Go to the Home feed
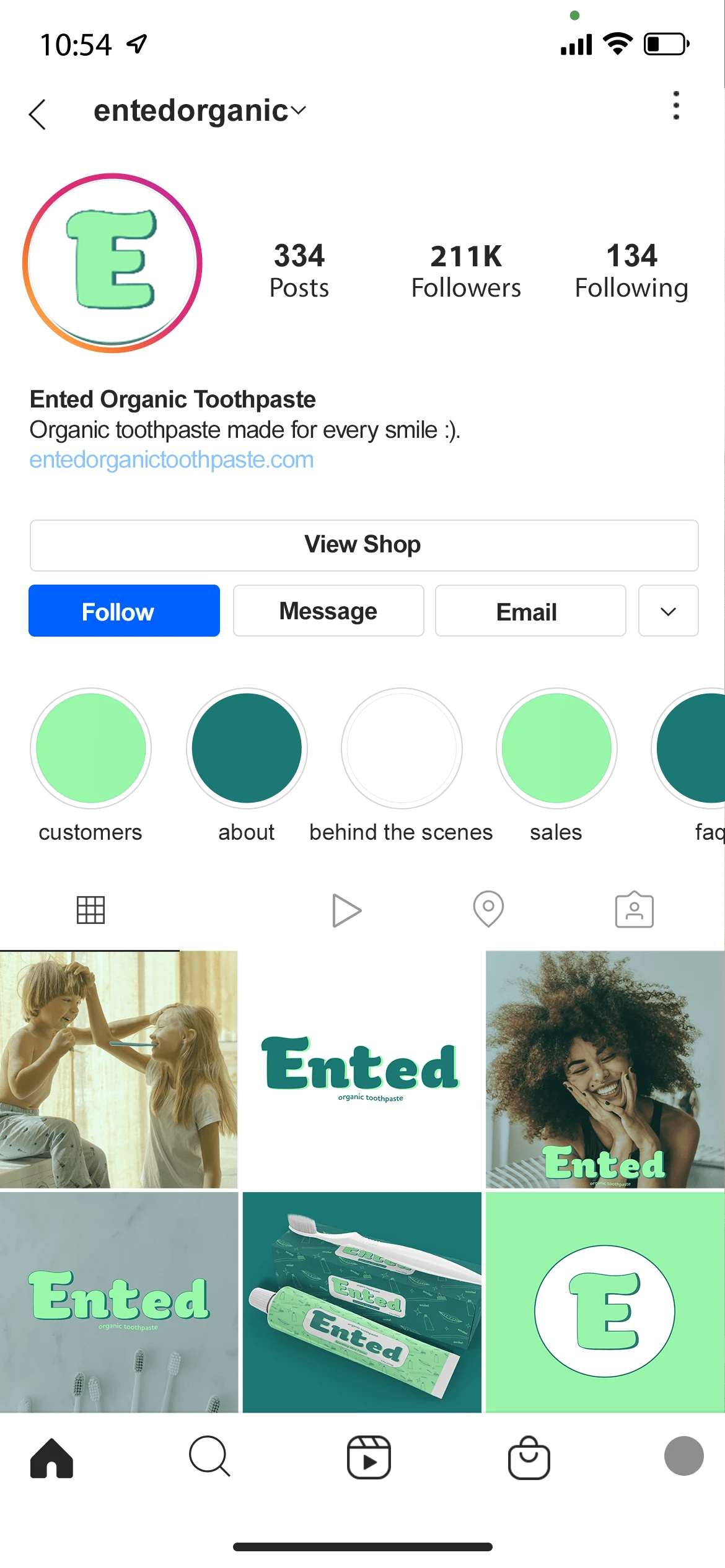725x1568 pixels. 52,1458
